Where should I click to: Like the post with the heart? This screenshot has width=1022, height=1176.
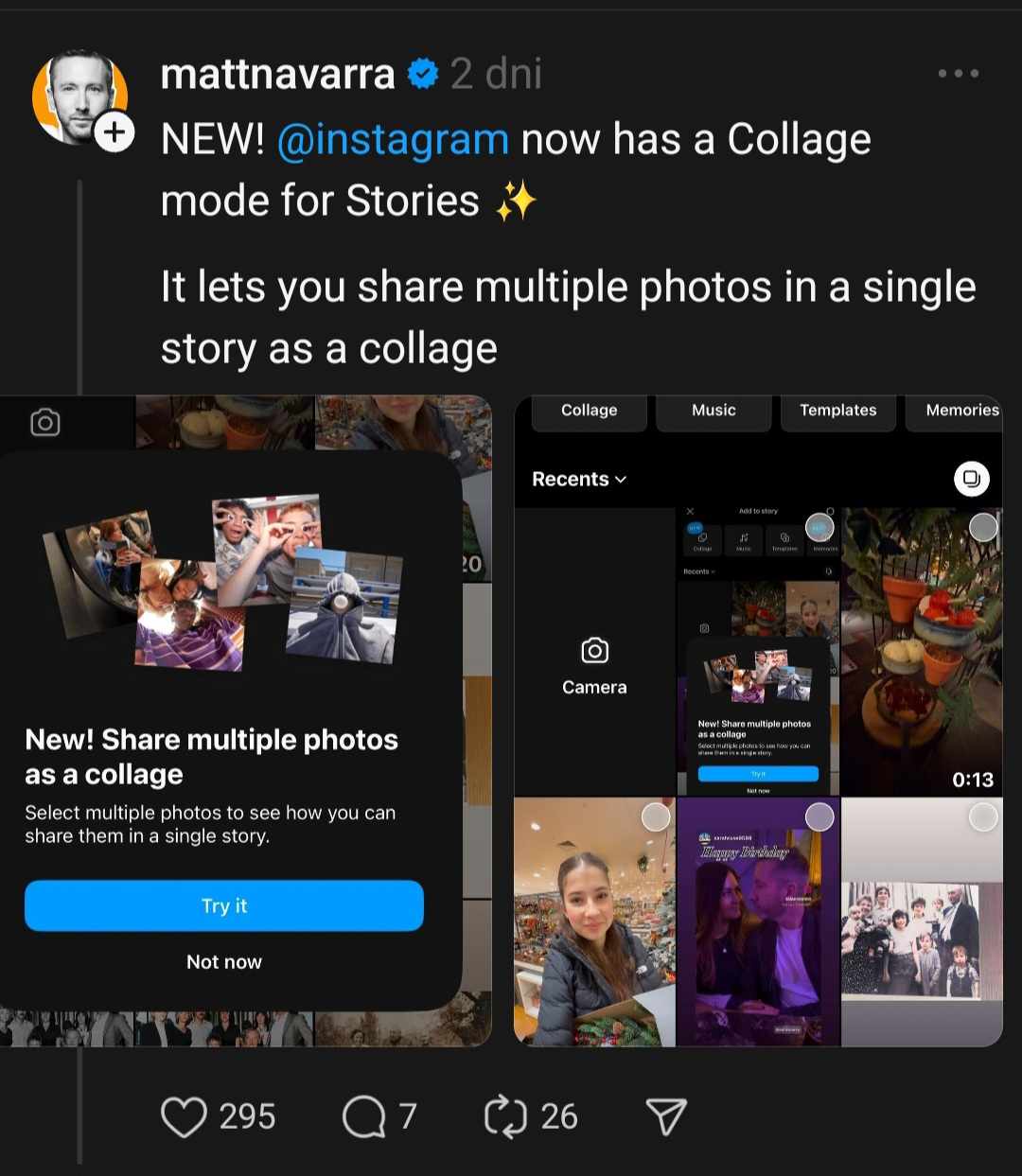coord(185,1116)
